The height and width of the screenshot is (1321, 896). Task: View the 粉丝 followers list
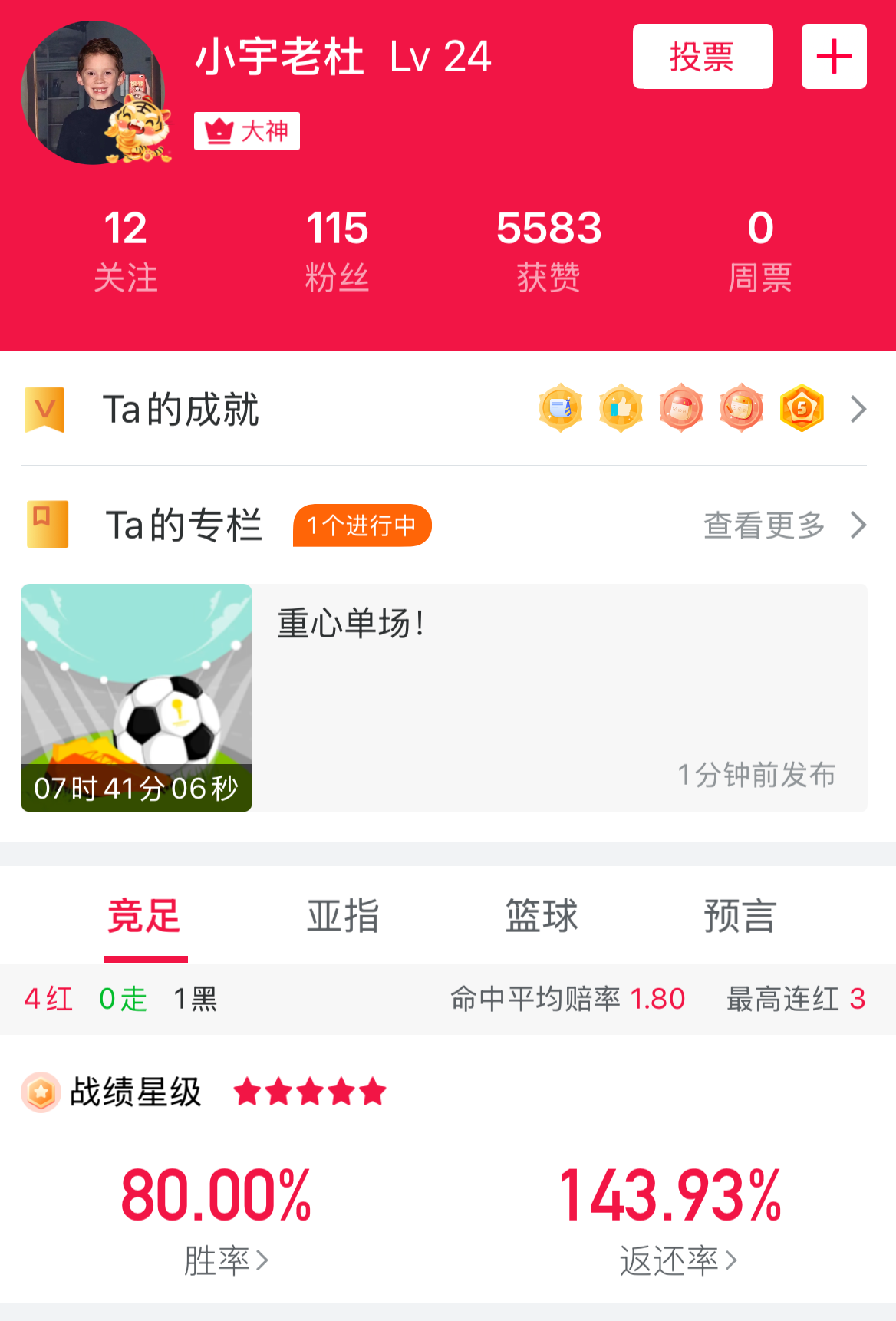tap(337, 250)
